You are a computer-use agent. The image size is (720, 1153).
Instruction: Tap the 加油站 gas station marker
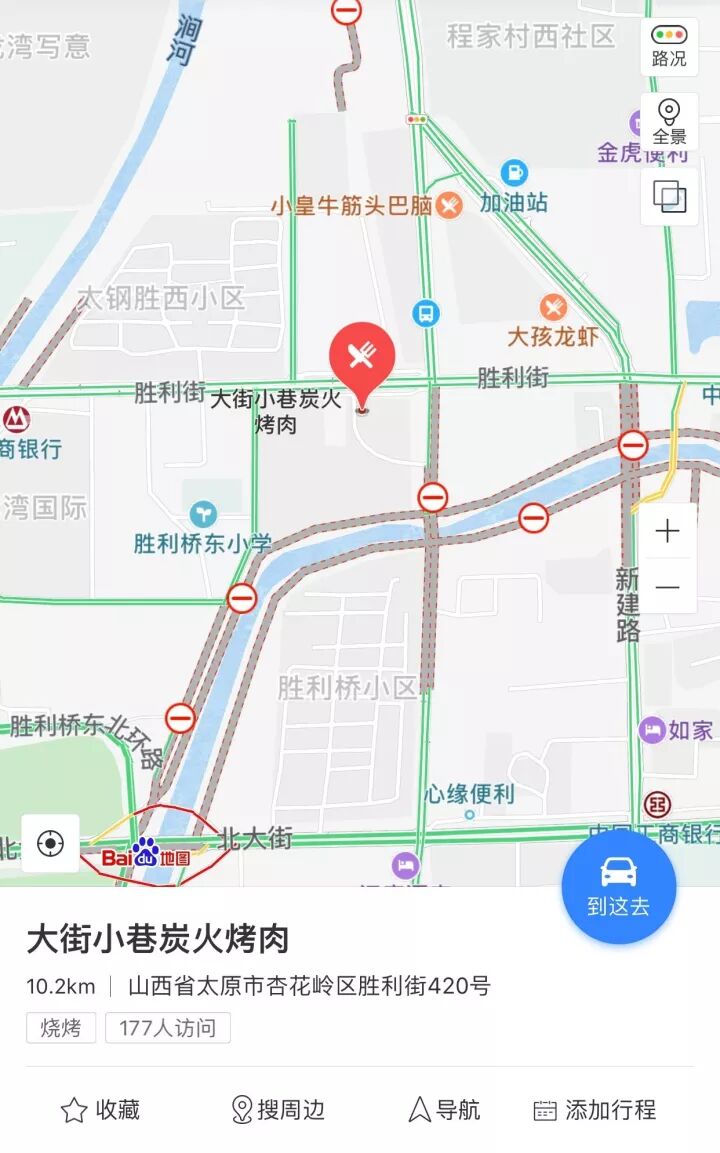coord(514,173)
